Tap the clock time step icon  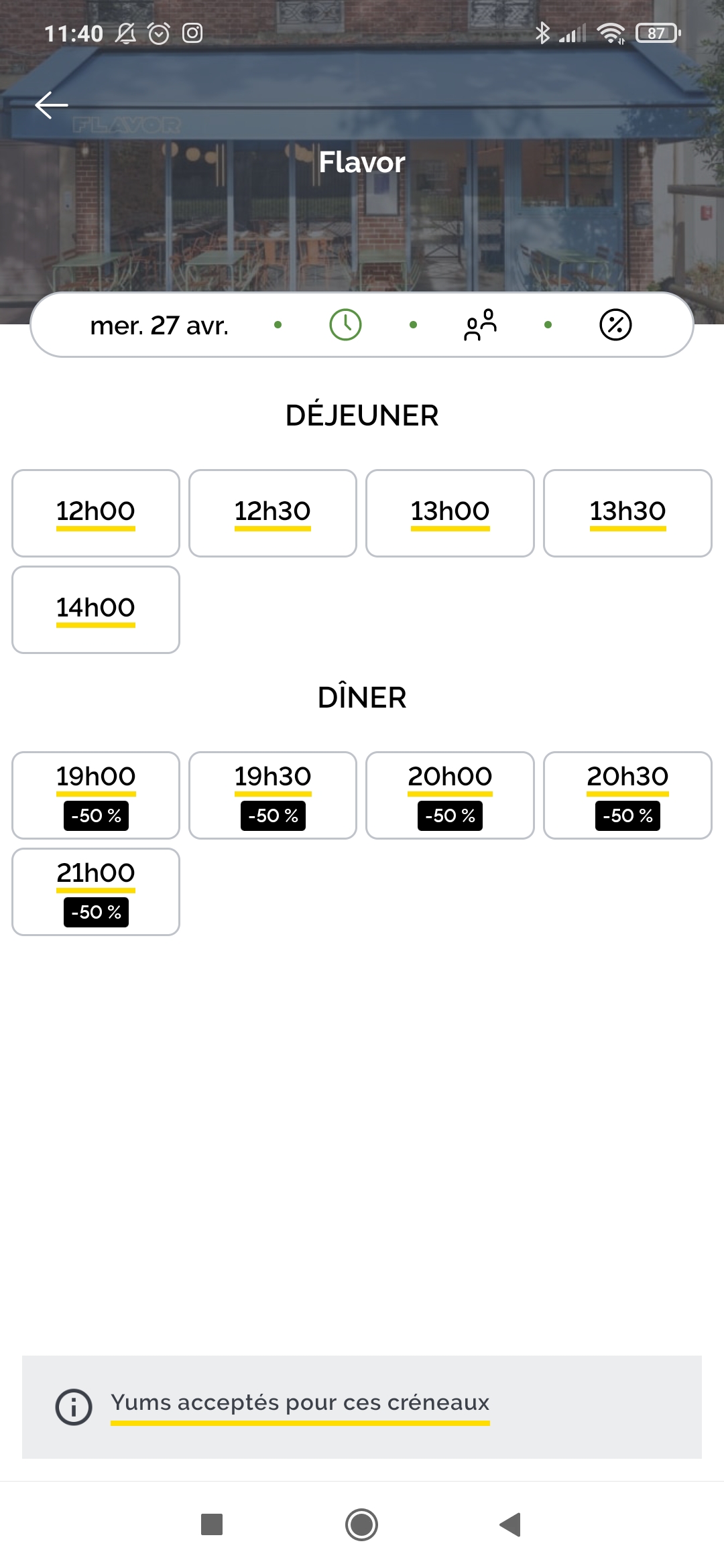[345, 325]
